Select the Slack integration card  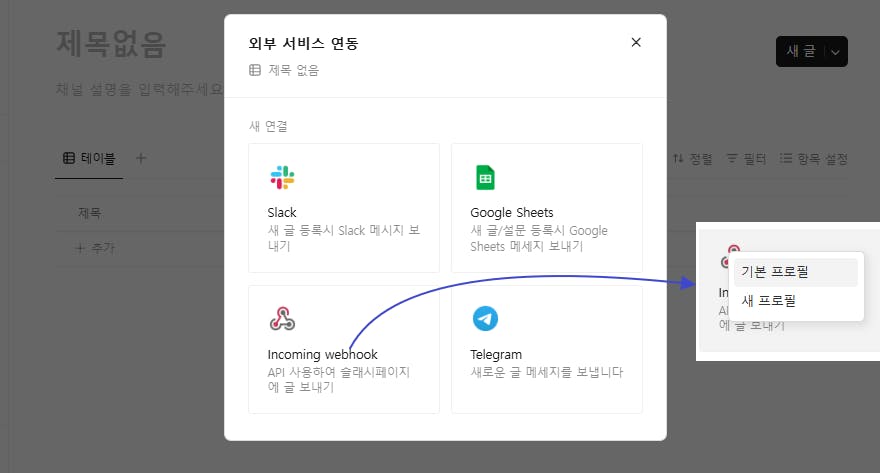343,208
